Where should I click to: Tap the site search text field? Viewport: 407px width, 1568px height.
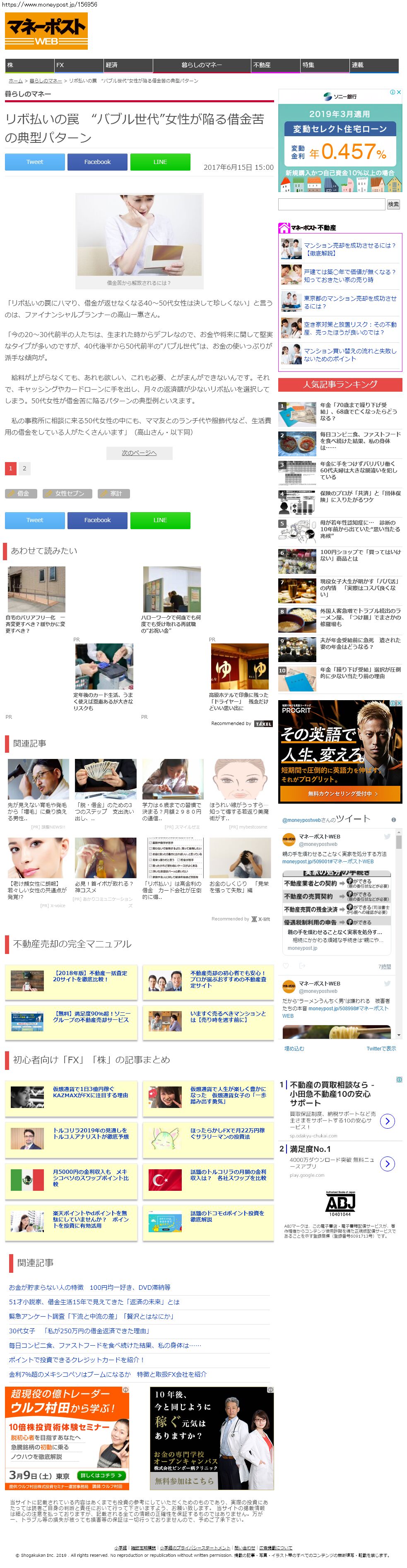331,205
